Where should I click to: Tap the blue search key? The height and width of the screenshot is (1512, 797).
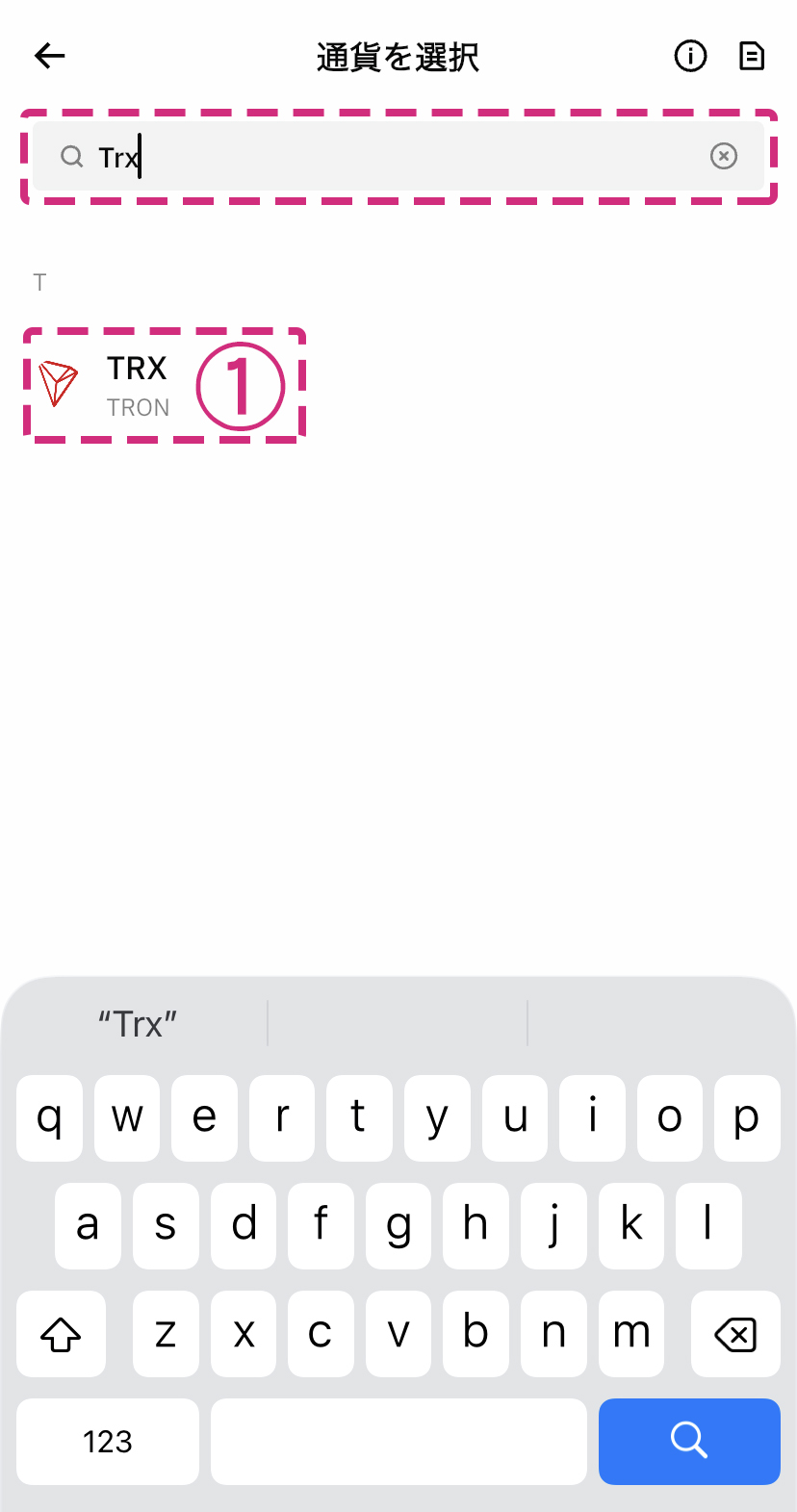(689, 1441)
